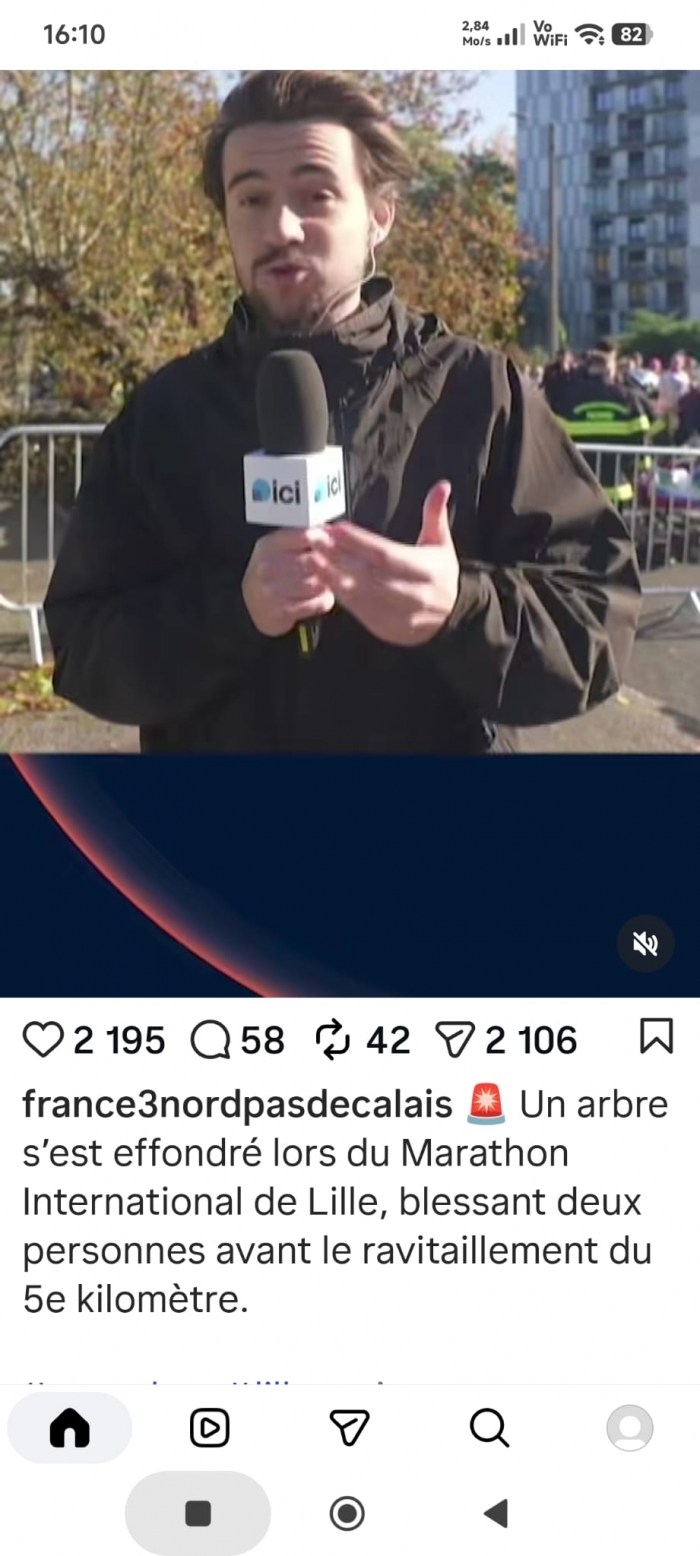Unmute the video sound

[x=645, y=943]
